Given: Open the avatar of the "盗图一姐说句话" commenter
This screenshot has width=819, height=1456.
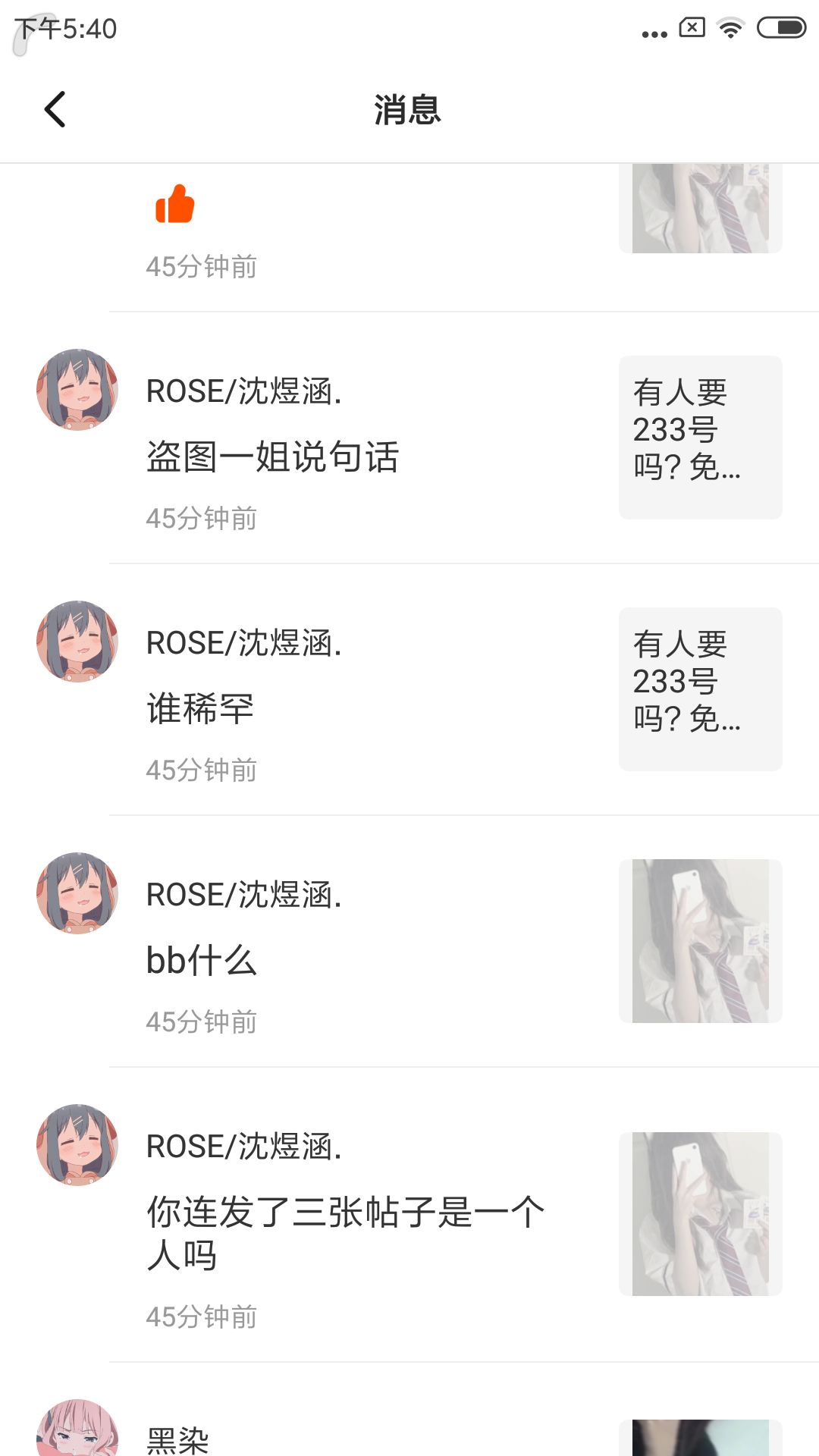Looking at the screenshot, I should (77, 390).
